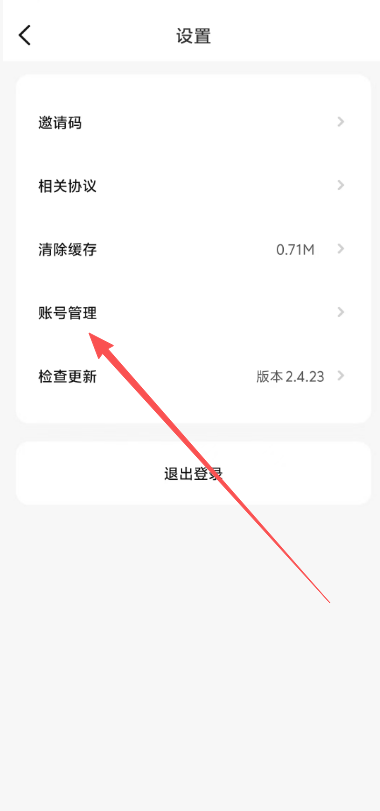
Task: Tap the 退出登录 button to log out
Action: pyautogui.click(x=193, y=473)
